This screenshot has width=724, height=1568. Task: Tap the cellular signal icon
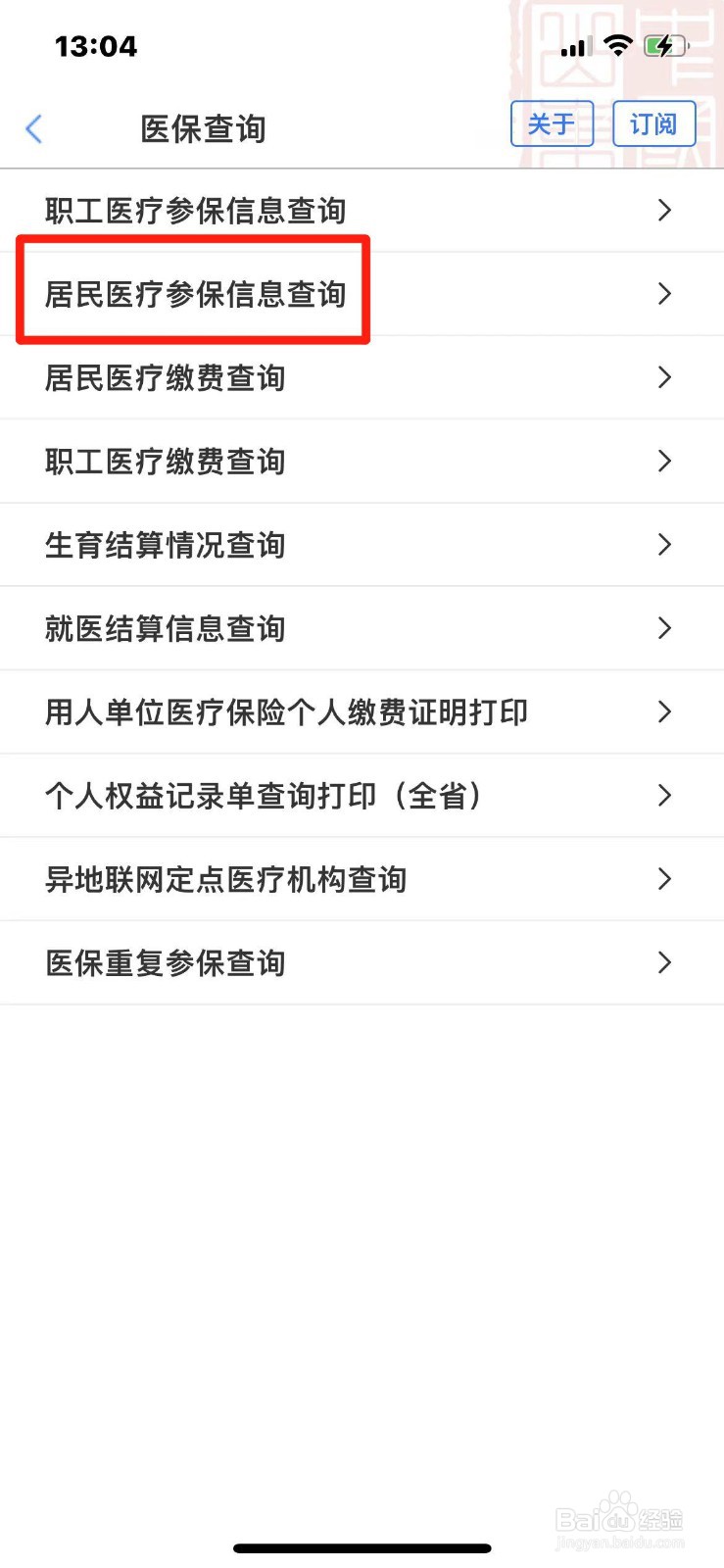[x=574, y=45]
